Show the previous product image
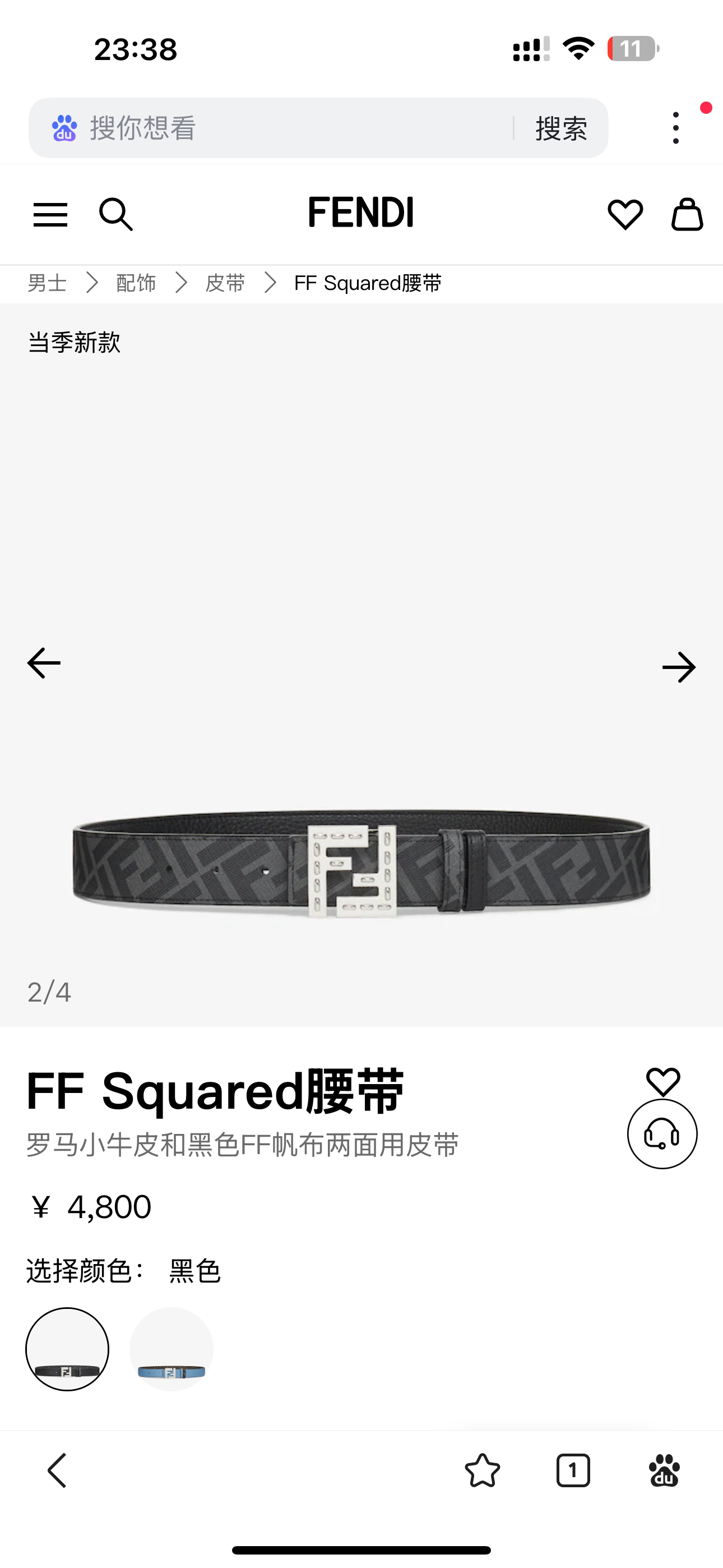Screen dimensions: 723x1568 [44, 663]
